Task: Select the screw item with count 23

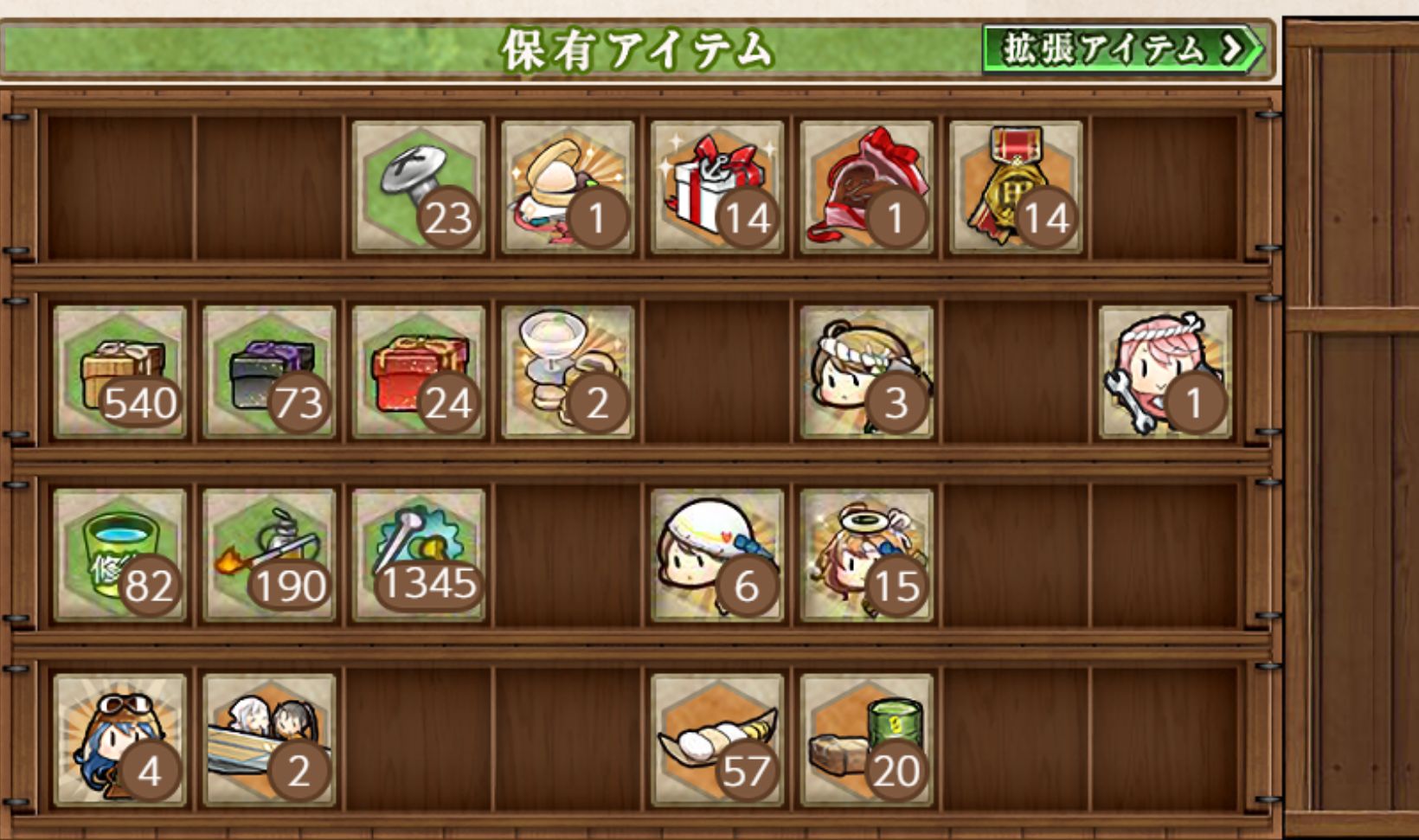Action: [419, 187]
